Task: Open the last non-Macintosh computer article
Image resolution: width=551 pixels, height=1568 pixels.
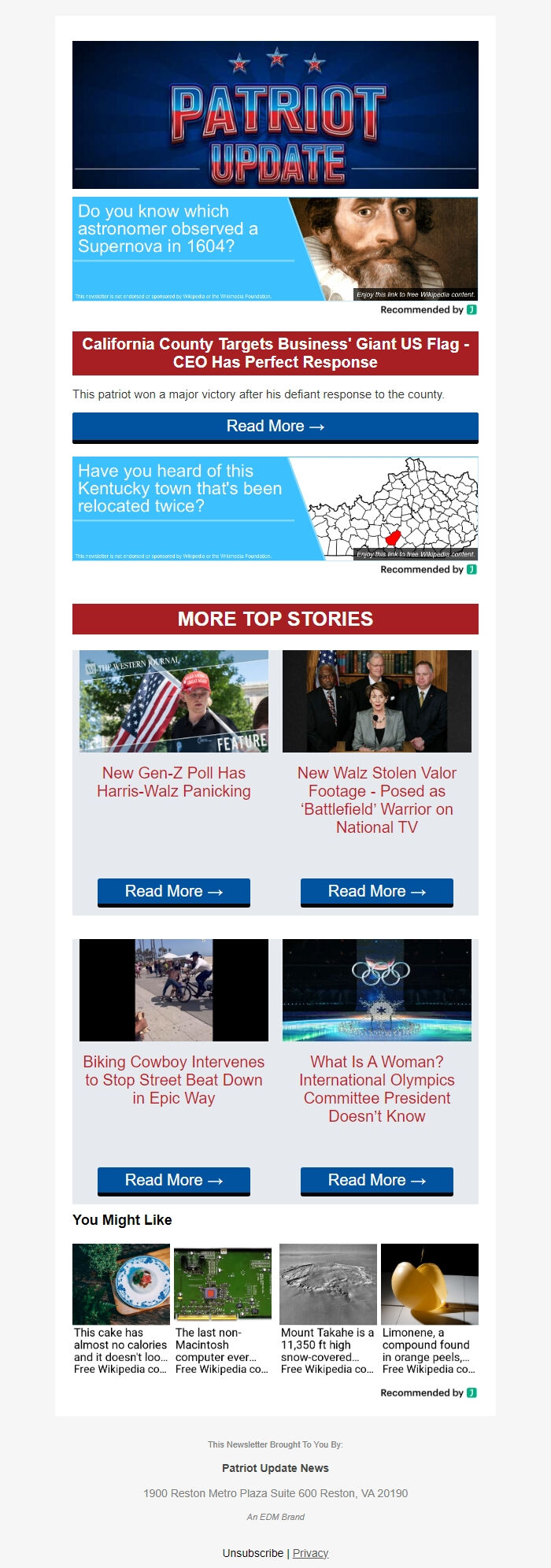Action: click(x=222, y=1350)
